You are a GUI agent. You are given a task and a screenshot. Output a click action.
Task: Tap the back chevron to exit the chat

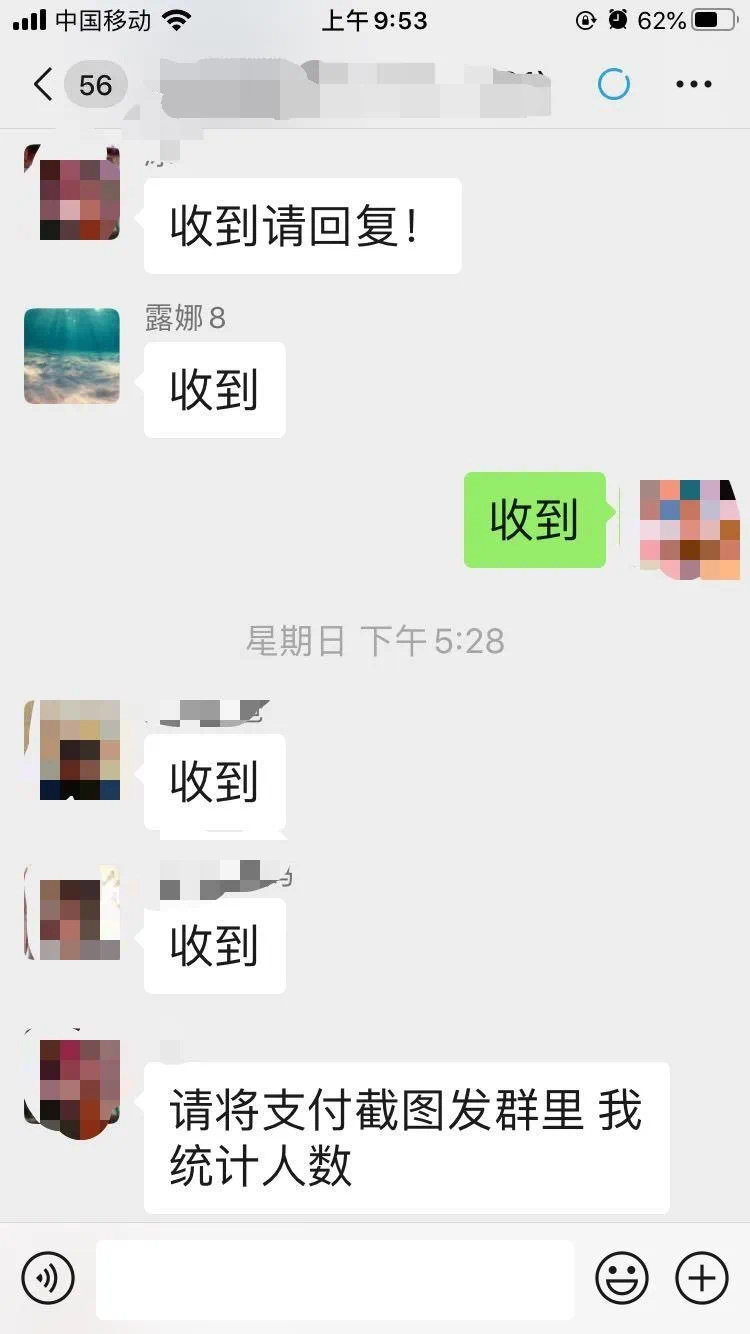click(x=40, y=84)
